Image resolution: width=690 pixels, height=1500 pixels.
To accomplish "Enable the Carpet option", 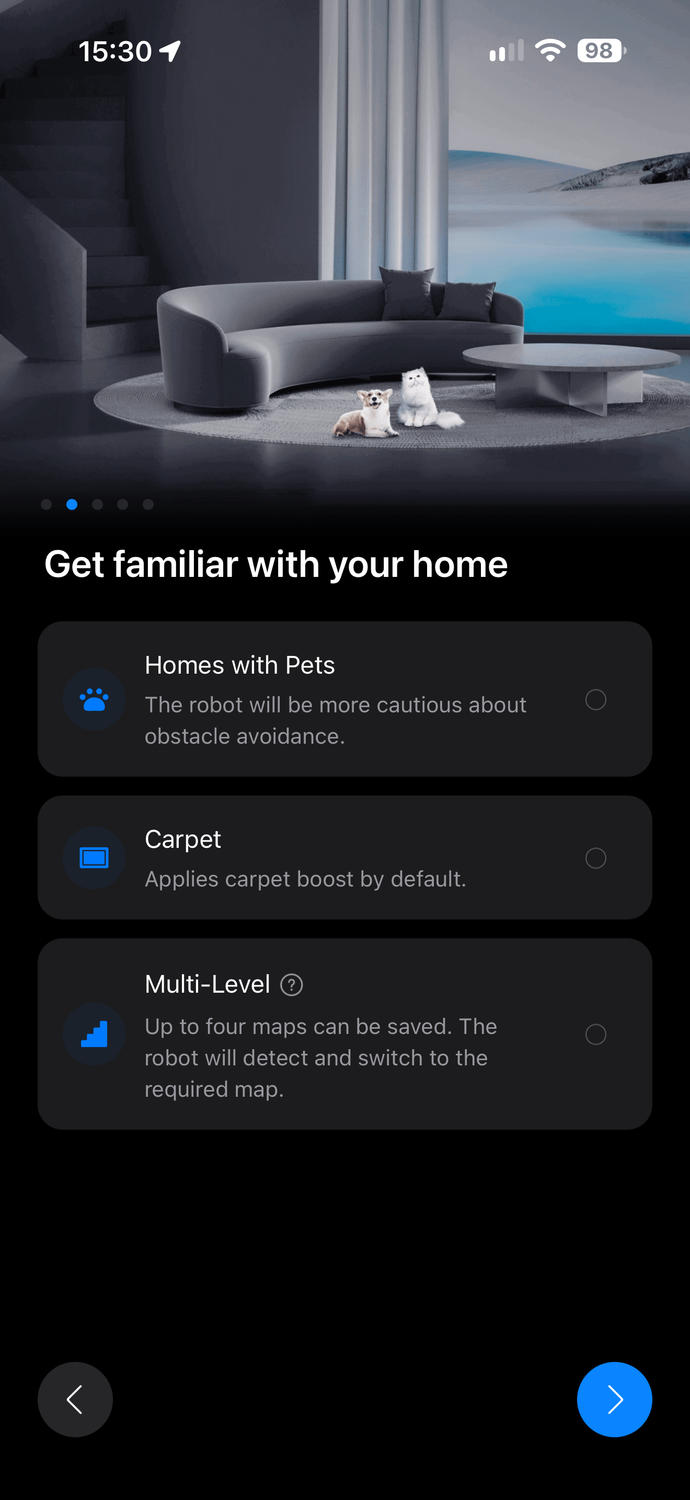I will coord(345,858).
